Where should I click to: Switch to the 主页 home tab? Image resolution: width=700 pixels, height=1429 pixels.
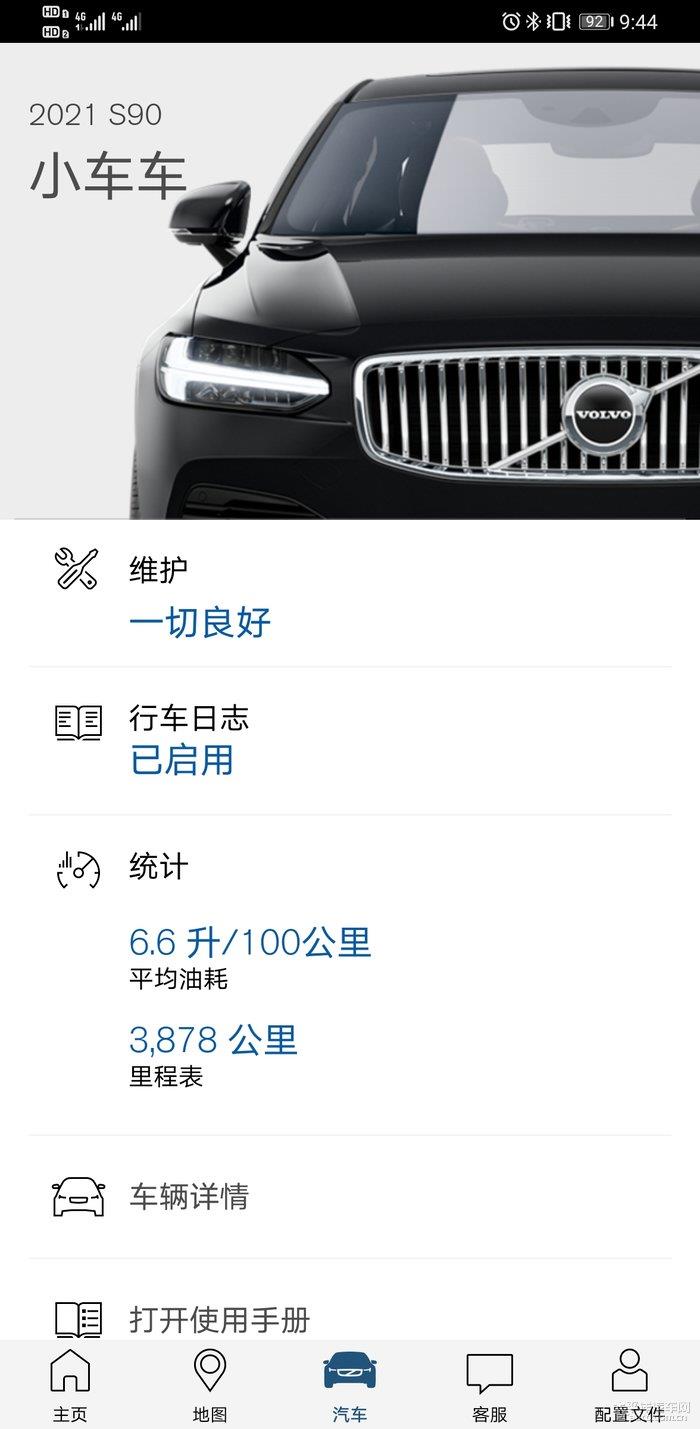(x=70, y=1385)
